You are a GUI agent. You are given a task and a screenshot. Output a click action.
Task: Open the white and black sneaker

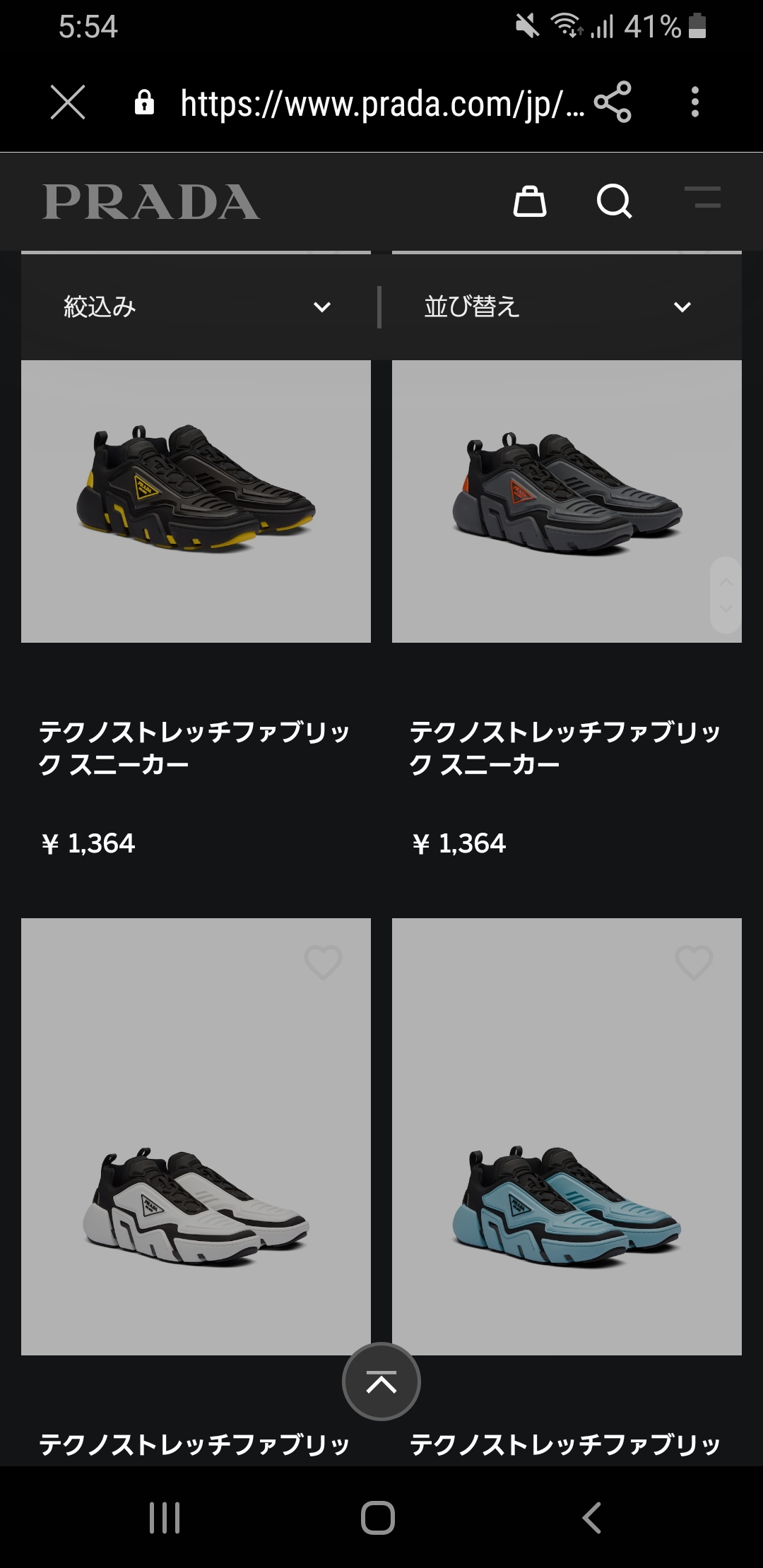click(x=196, y=1137)
